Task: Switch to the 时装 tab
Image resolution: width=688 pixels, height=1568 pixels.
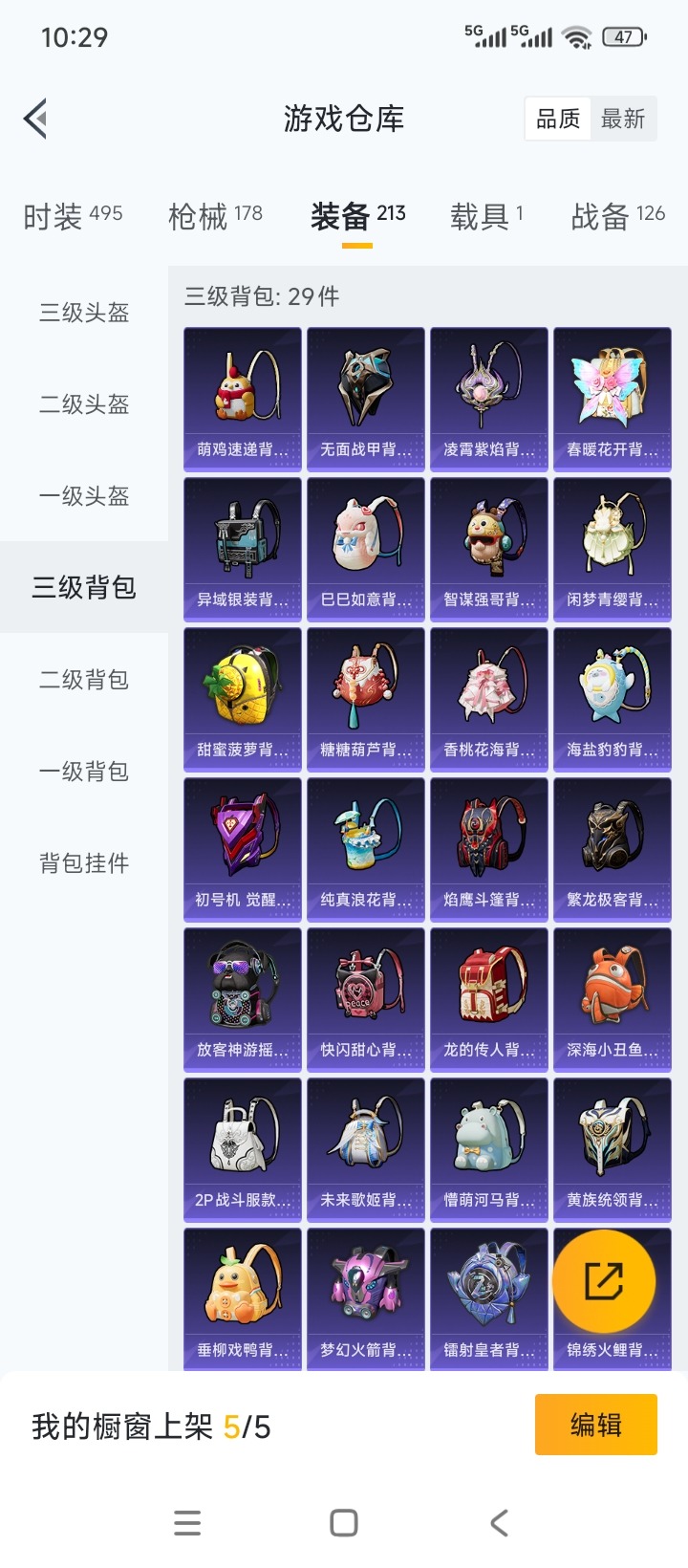Action: pos(73,216)
